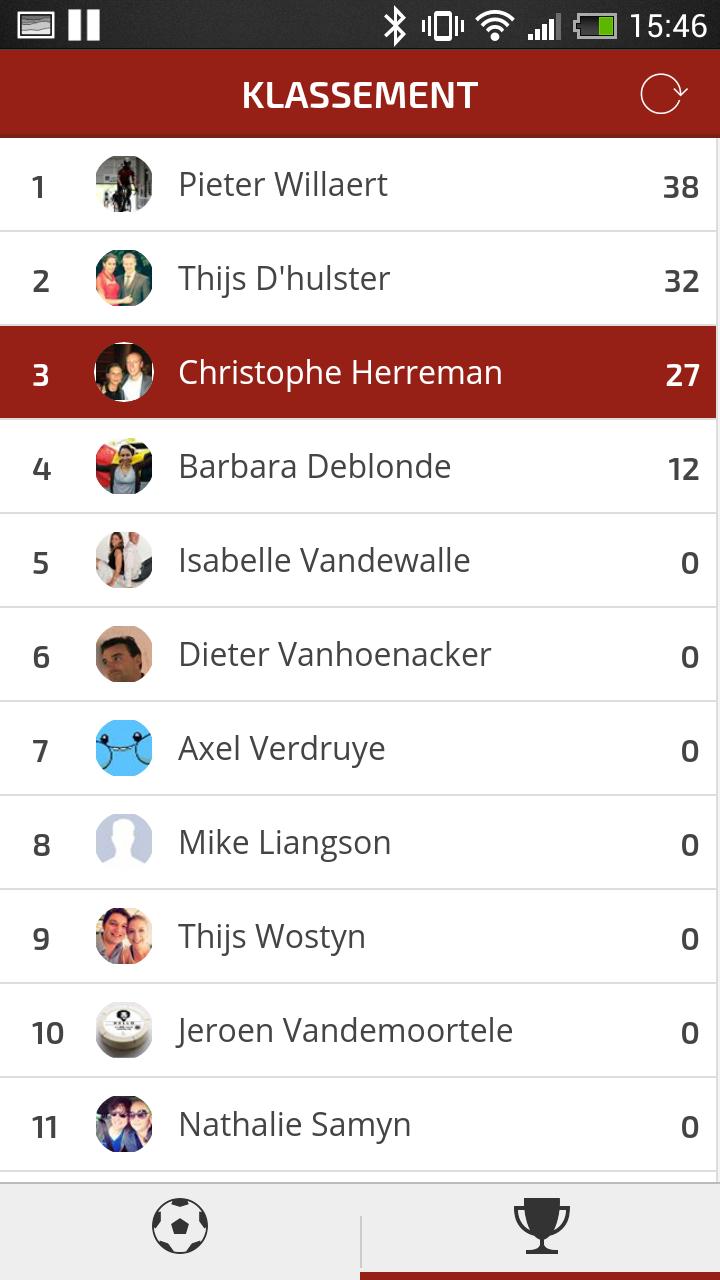Open Thijs D'hulster's avatar image
Screen dimensions: 720x1280
[x=123, y=278]
